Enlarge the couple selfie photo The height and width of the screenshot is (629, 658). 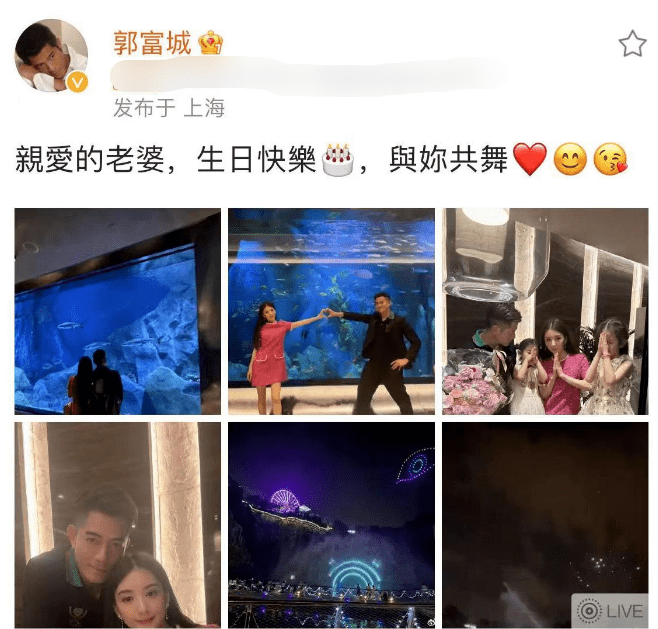click(118, 525)
